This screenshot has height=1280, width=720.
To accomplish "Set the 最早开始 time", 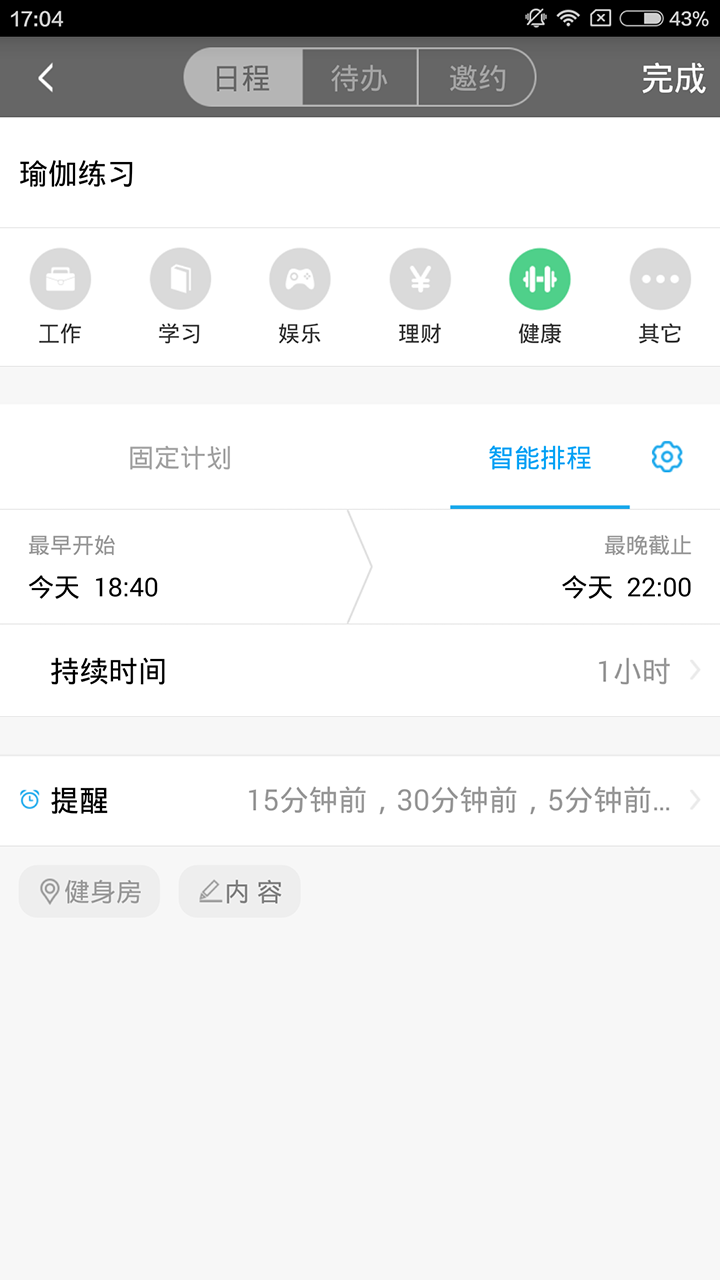I will coord(175,568).
